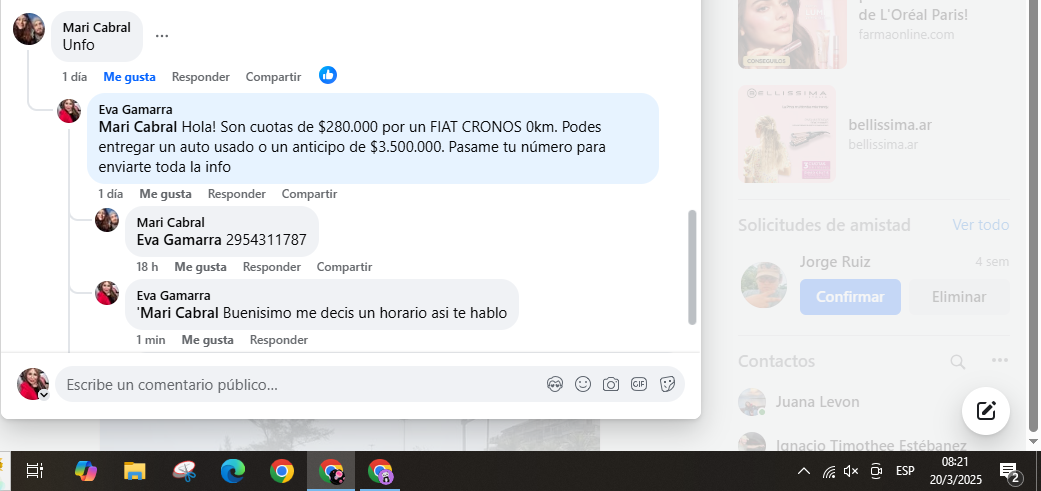Open the bellissima.ar sponsored ad

click(890, 134)
